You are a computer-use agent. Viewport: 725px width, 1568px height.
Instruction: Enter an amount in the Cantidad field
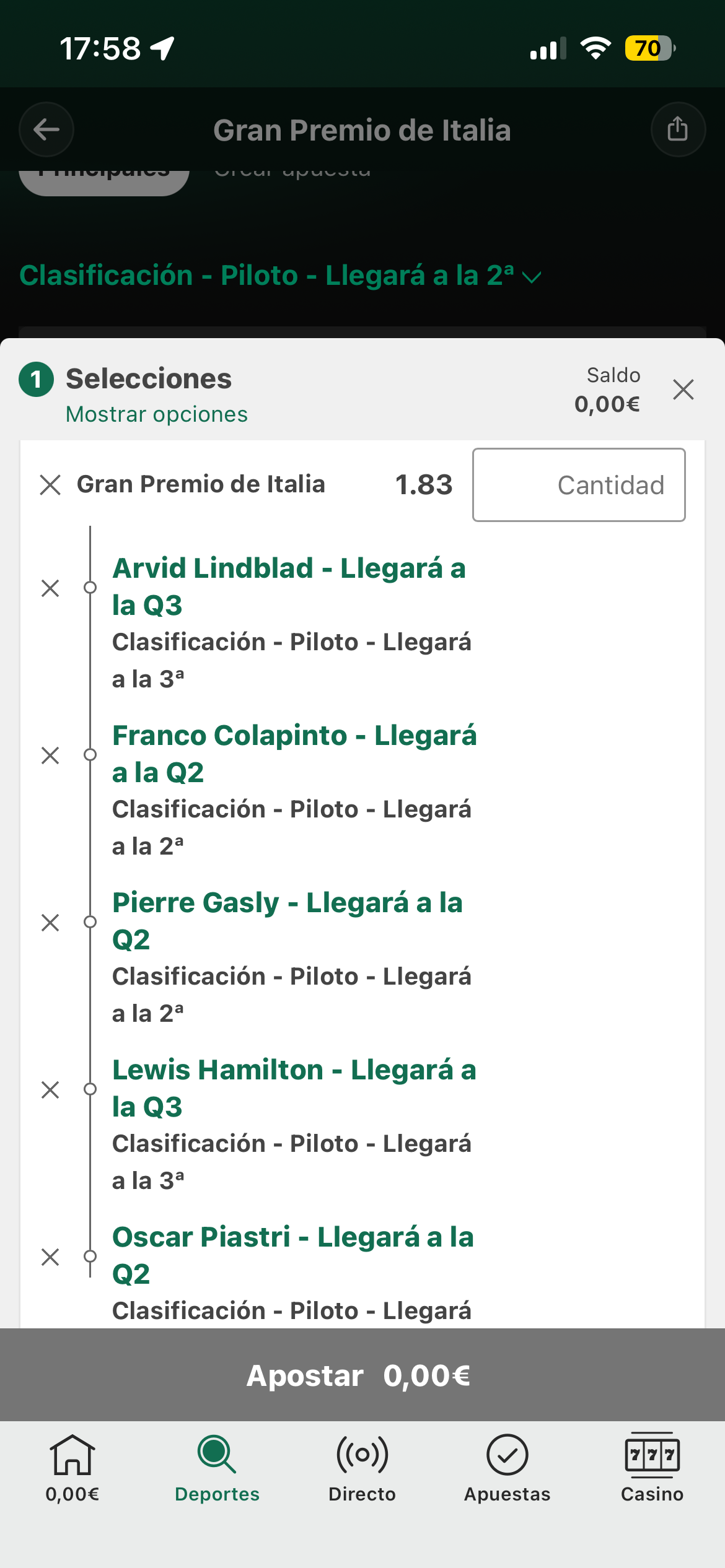(579, 485)
